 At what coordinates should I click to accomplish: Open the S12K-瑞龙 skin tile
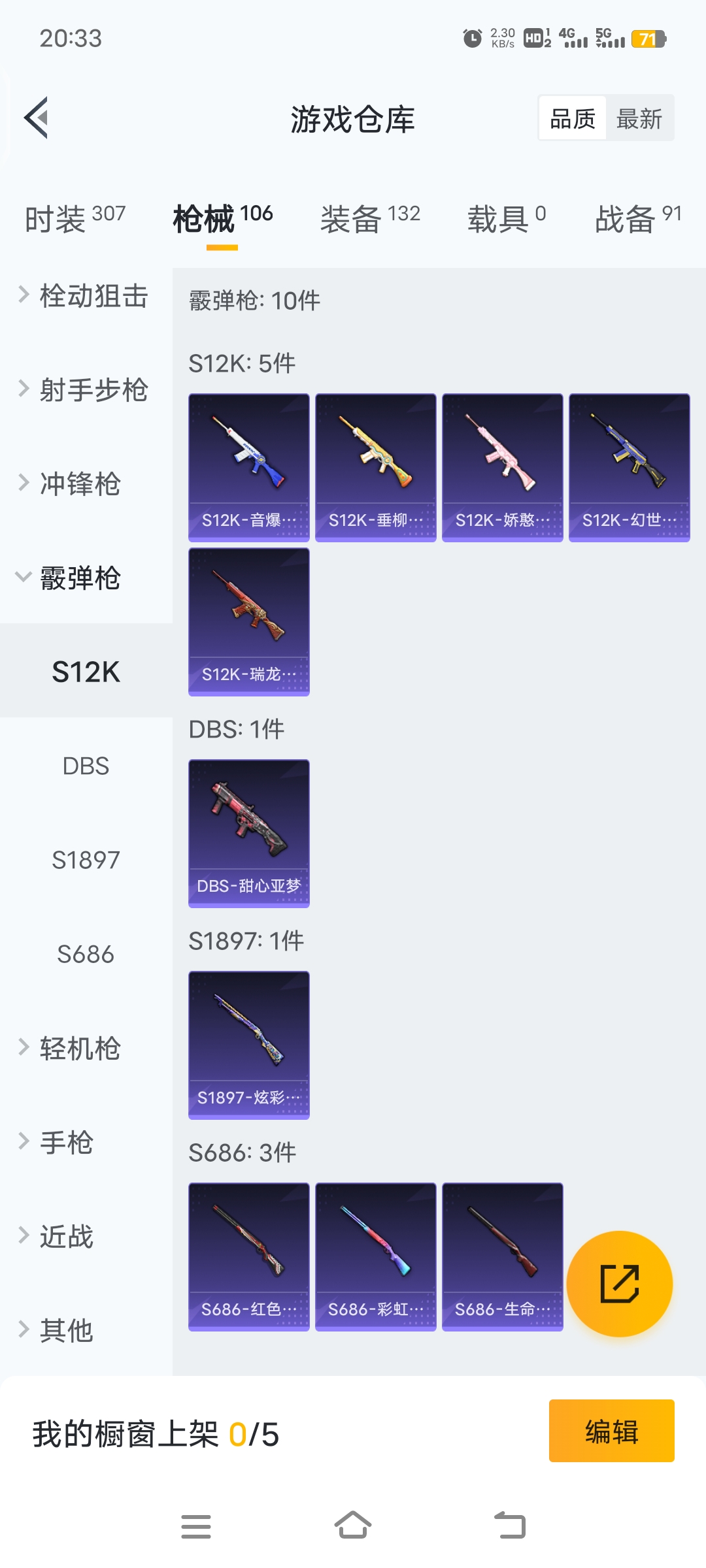pos(249,621)
